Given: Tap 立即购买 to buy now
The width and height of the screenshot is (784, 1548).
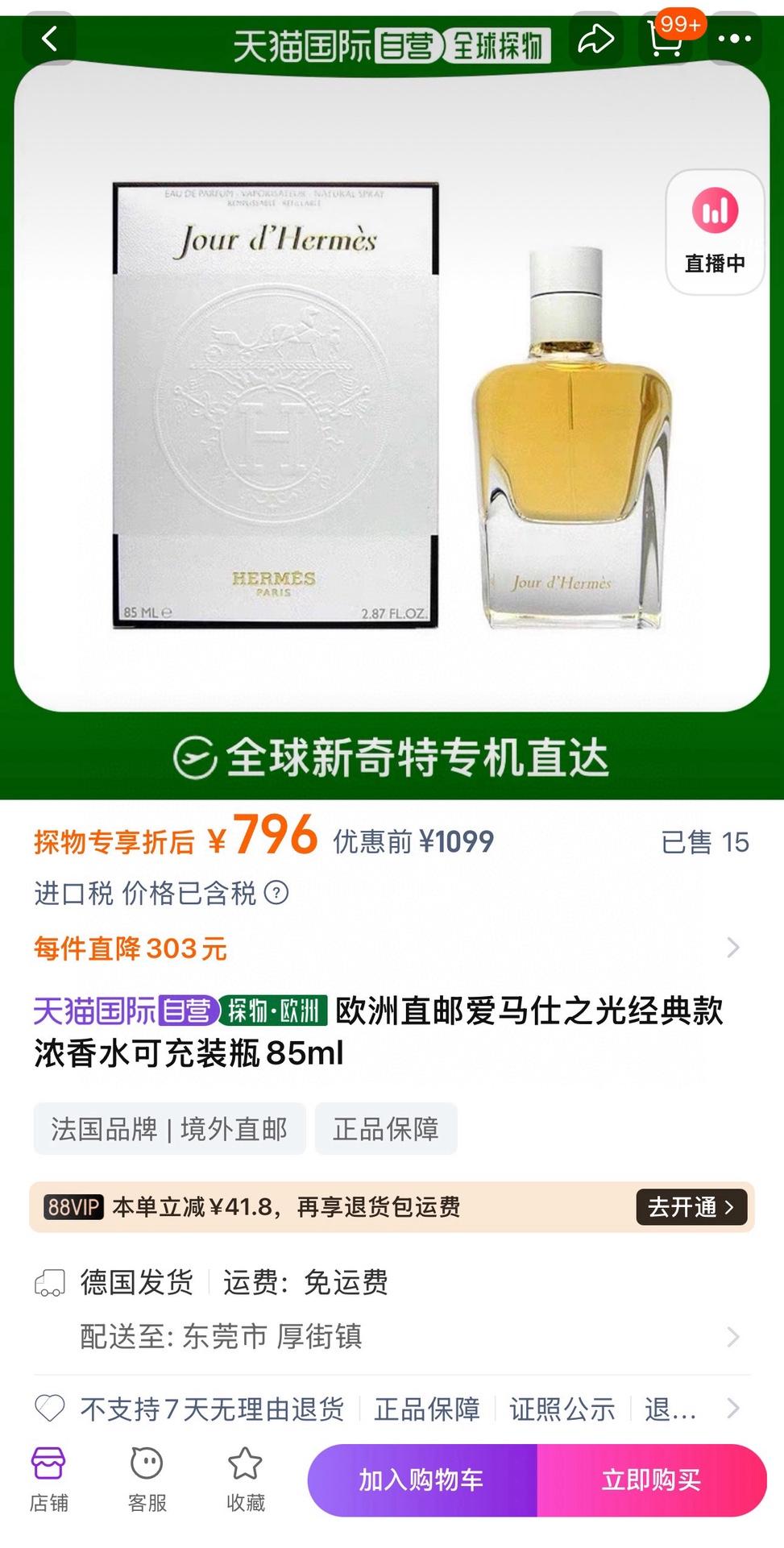Looking at the screenshot, I should [651, 1480].
